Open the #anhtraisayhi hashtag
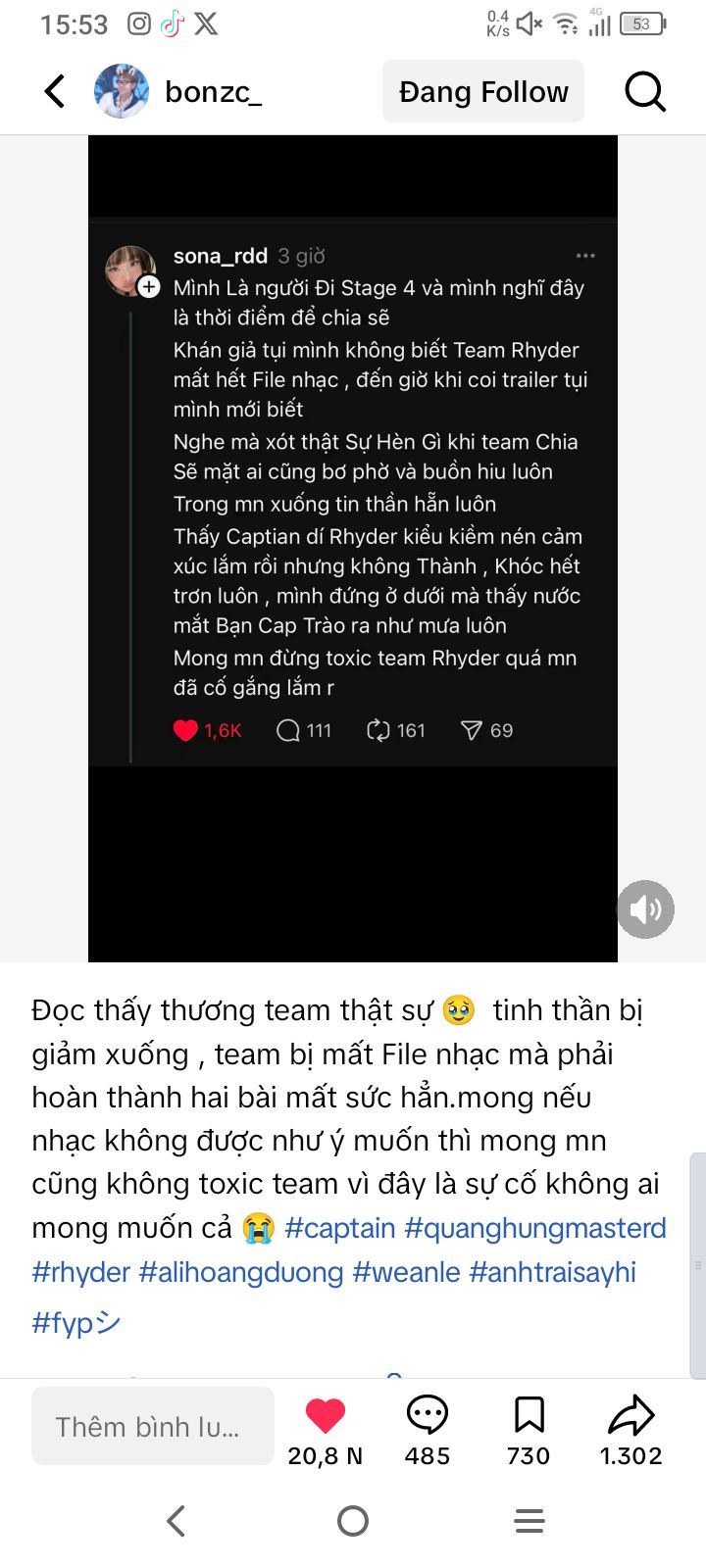The image size is (706, 1568). (x=553, y=1272)
